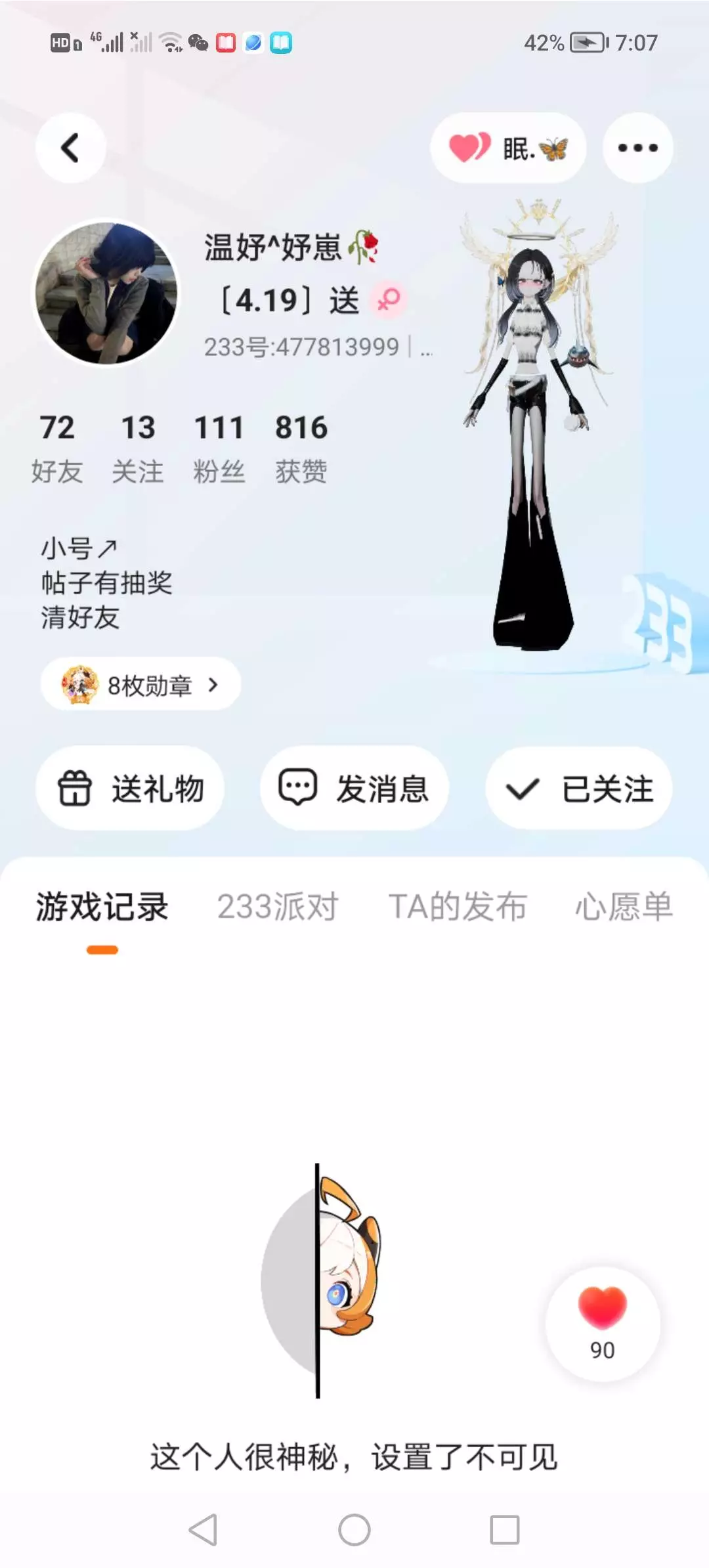This screenshot has height=1568, width=709.
Task: Tap 已关注 to unfollow this user
Action: click(579, 788)
